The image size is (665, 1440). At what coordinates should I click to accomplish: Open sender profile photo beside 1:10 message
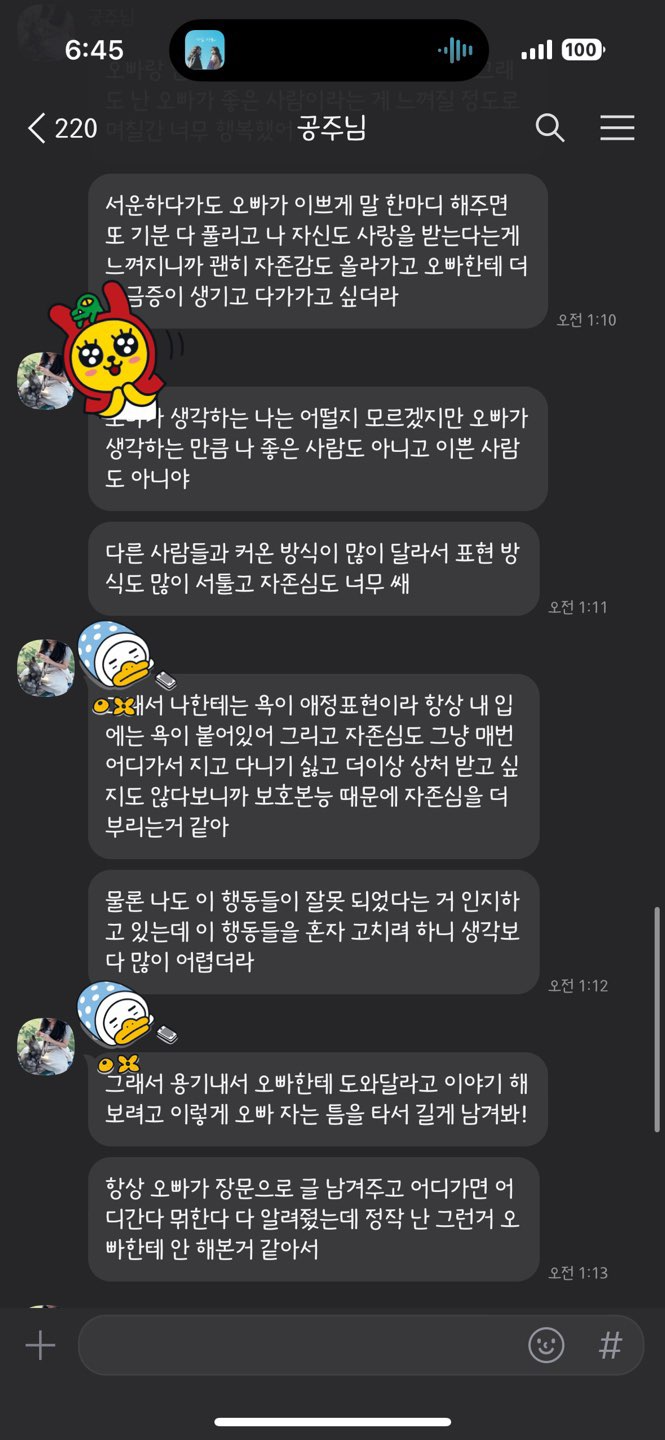[x=44, y=381]
